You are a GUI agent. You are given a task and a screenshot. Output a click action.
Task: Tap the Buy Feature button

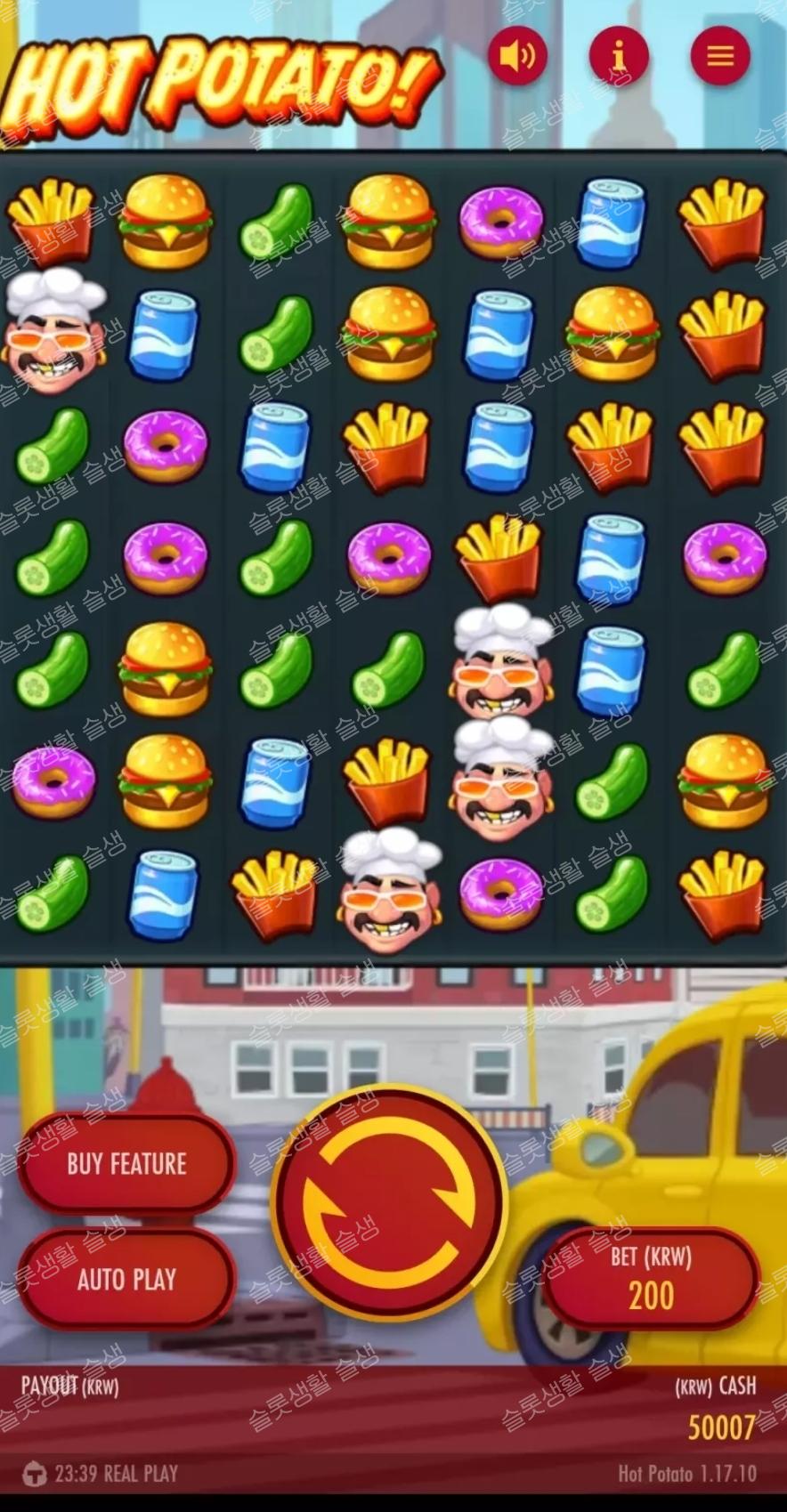tap(126, 1163)
